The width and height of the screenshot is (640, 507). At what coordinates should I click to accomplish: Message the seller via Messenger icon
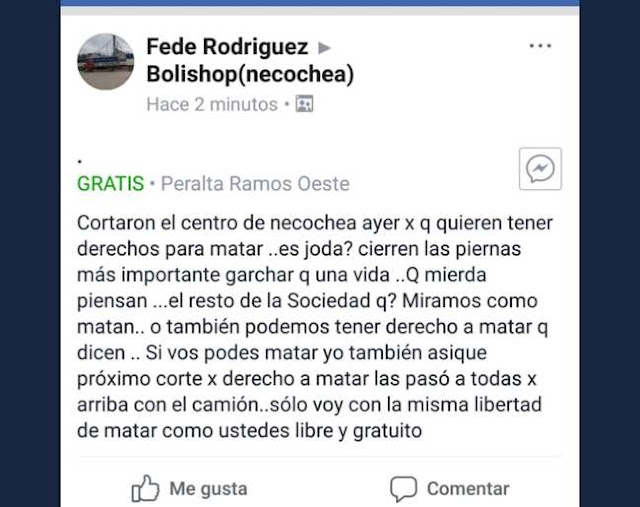(x=540, y=169)
